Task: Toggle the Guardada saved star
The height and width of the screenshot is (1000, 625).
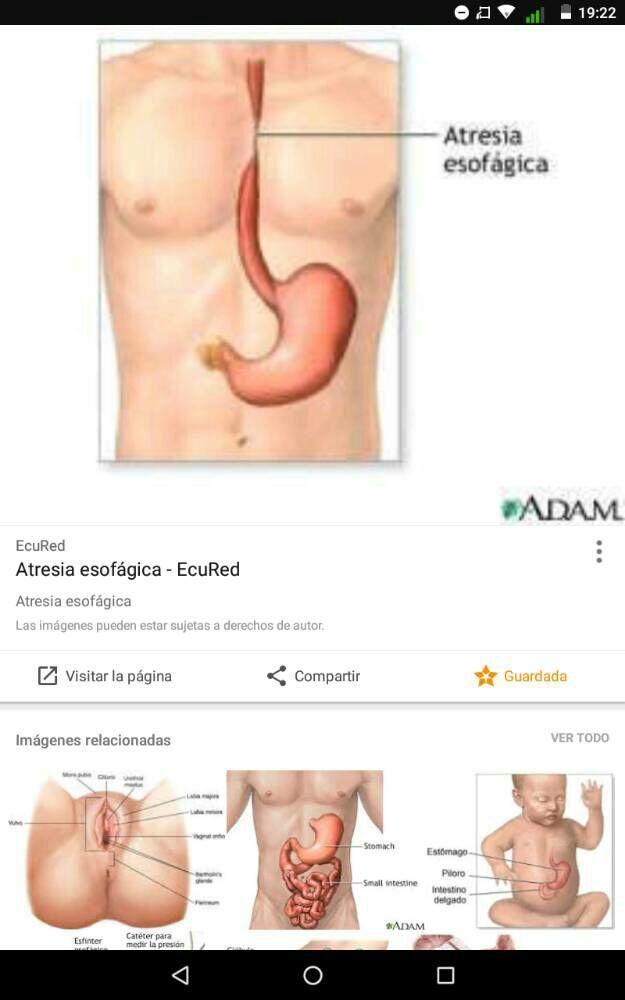Action: pyautogui.click(x=520, y=676)
